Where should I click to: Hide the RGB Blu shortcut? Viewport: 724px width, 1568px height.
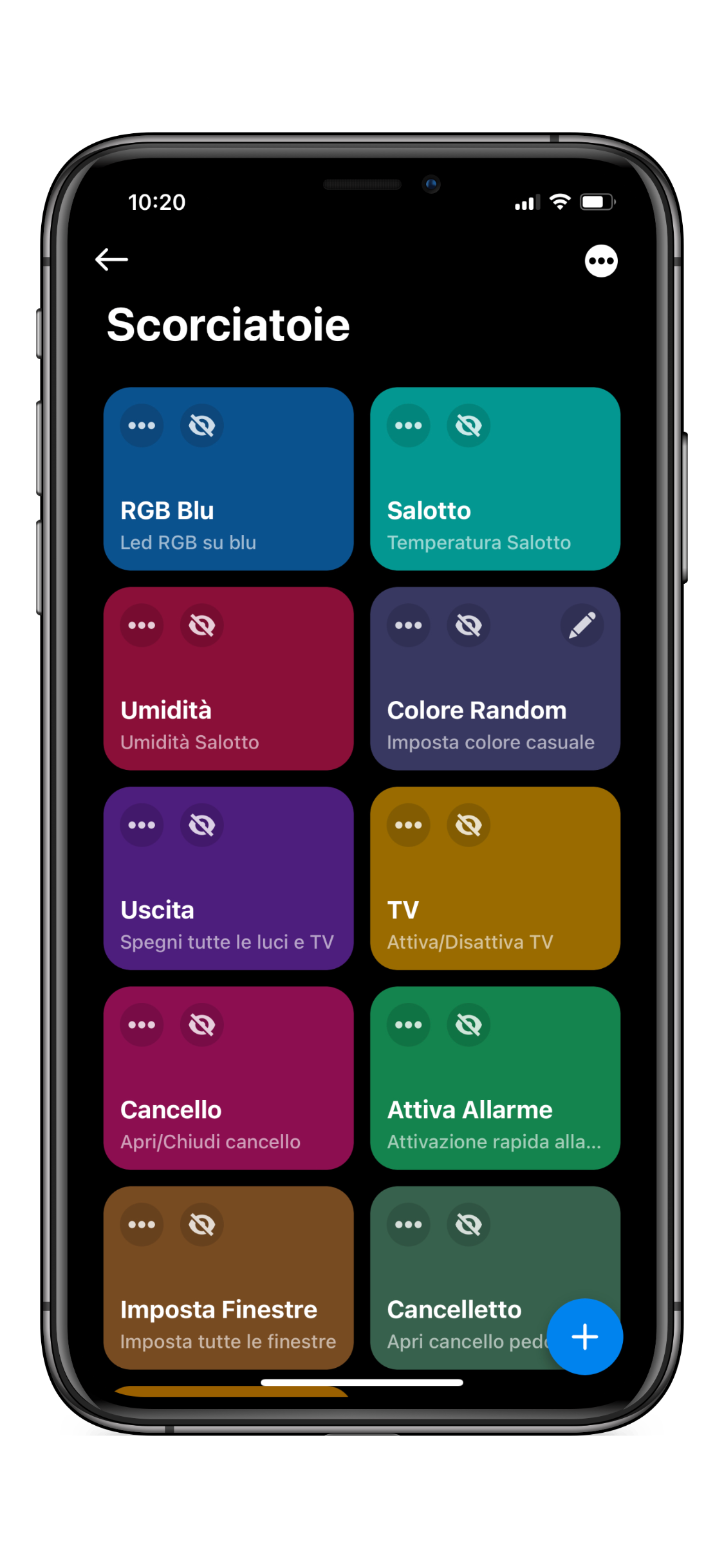coord(202,425)
